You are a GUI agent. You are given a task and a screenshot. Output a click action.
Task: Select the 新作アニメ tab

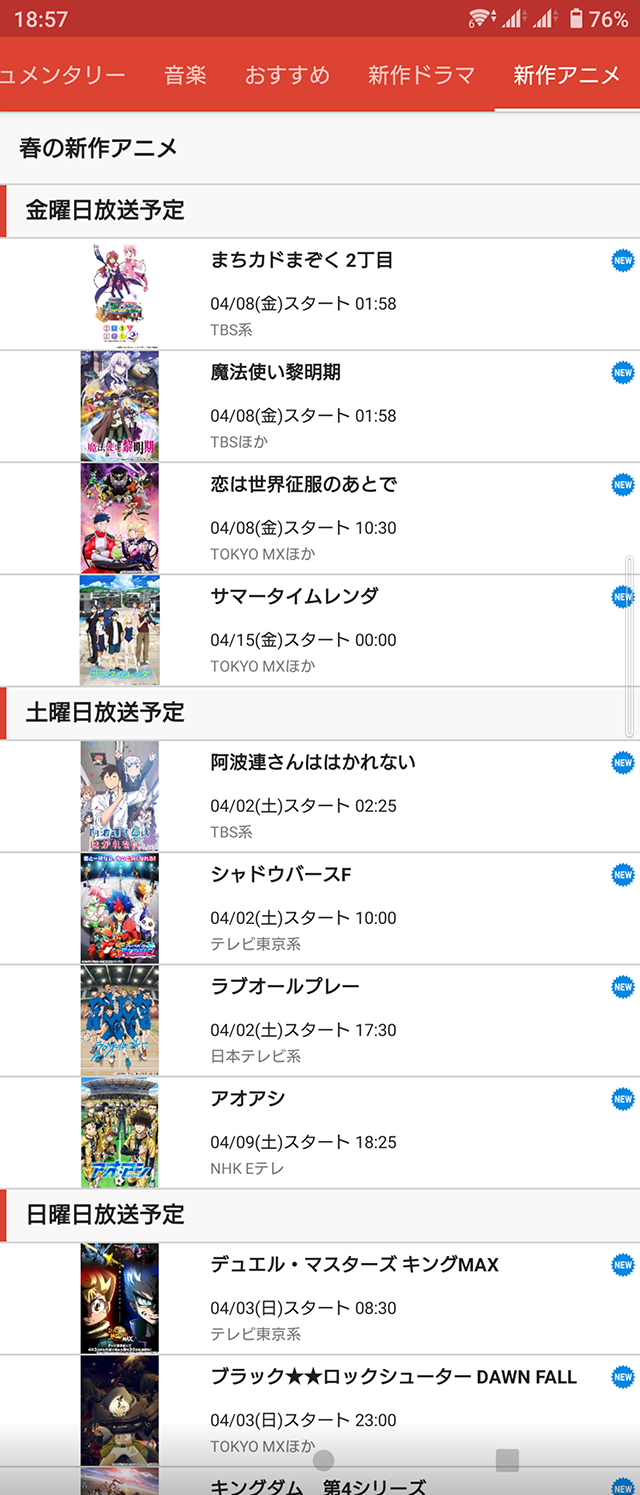point(567,75)
